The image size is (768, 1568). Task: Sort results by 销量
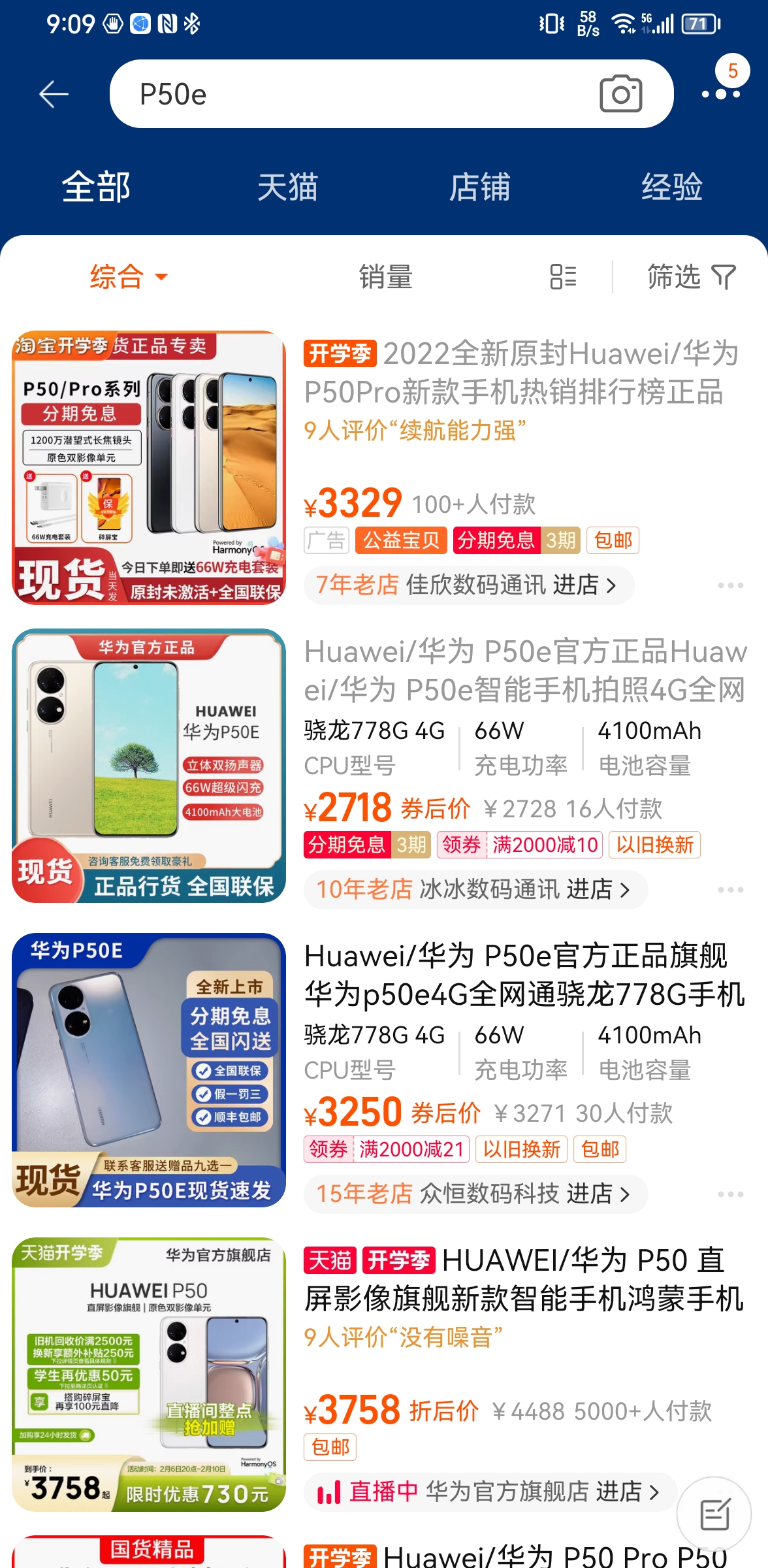[x=385, y=277]
